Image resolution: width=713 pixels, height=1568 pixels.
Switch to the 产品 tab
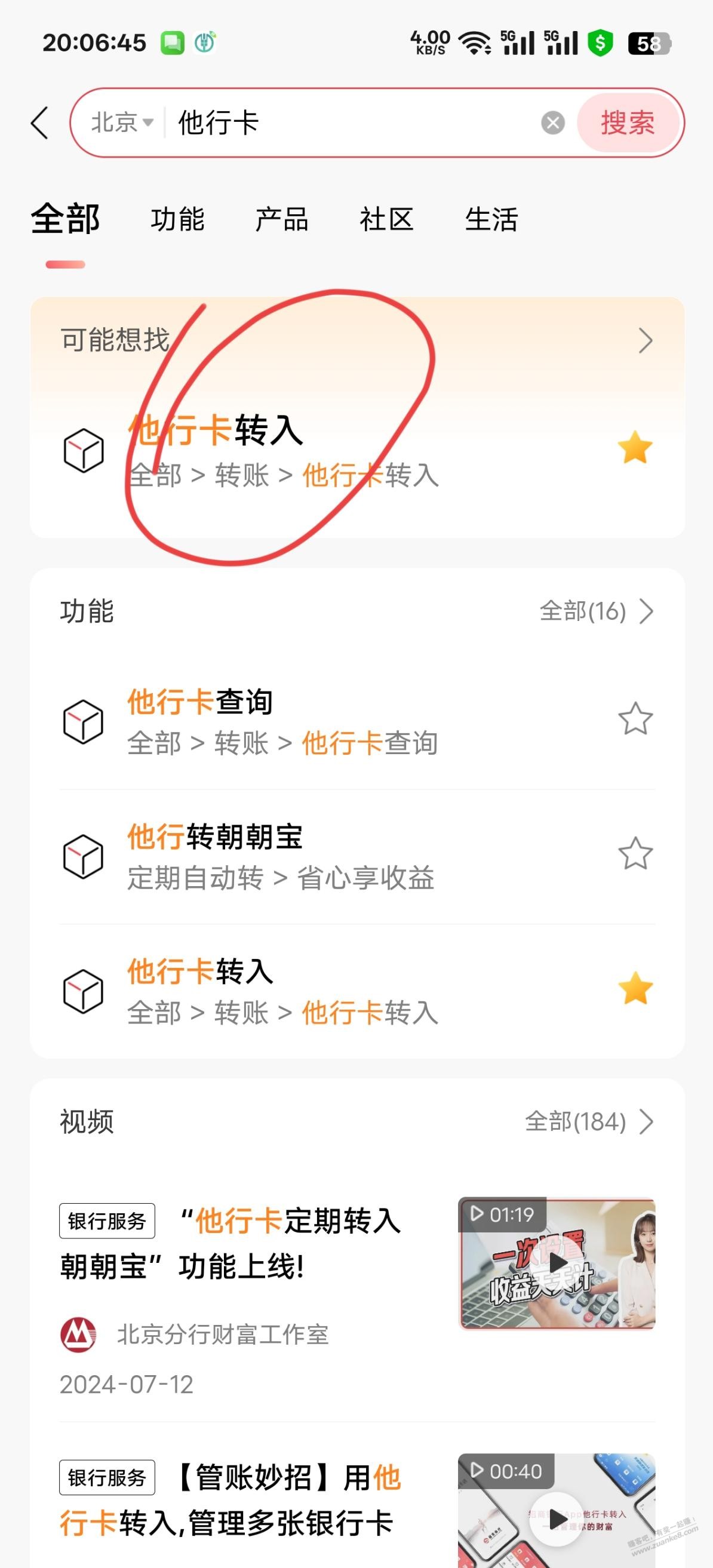281,219
